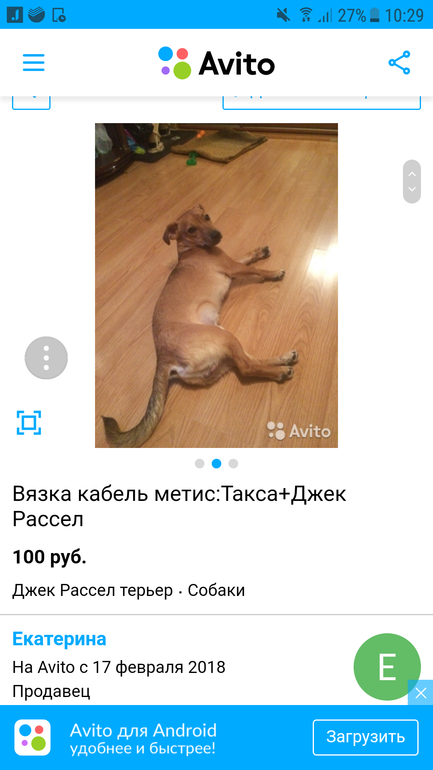The height and width of the screenshot is (770, 433).
Task: Open seller Екатерина's profile link
Action: point(59,639)
